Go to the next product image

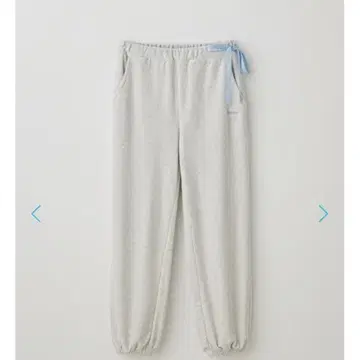pyautogui.click(x=323, y=213)
